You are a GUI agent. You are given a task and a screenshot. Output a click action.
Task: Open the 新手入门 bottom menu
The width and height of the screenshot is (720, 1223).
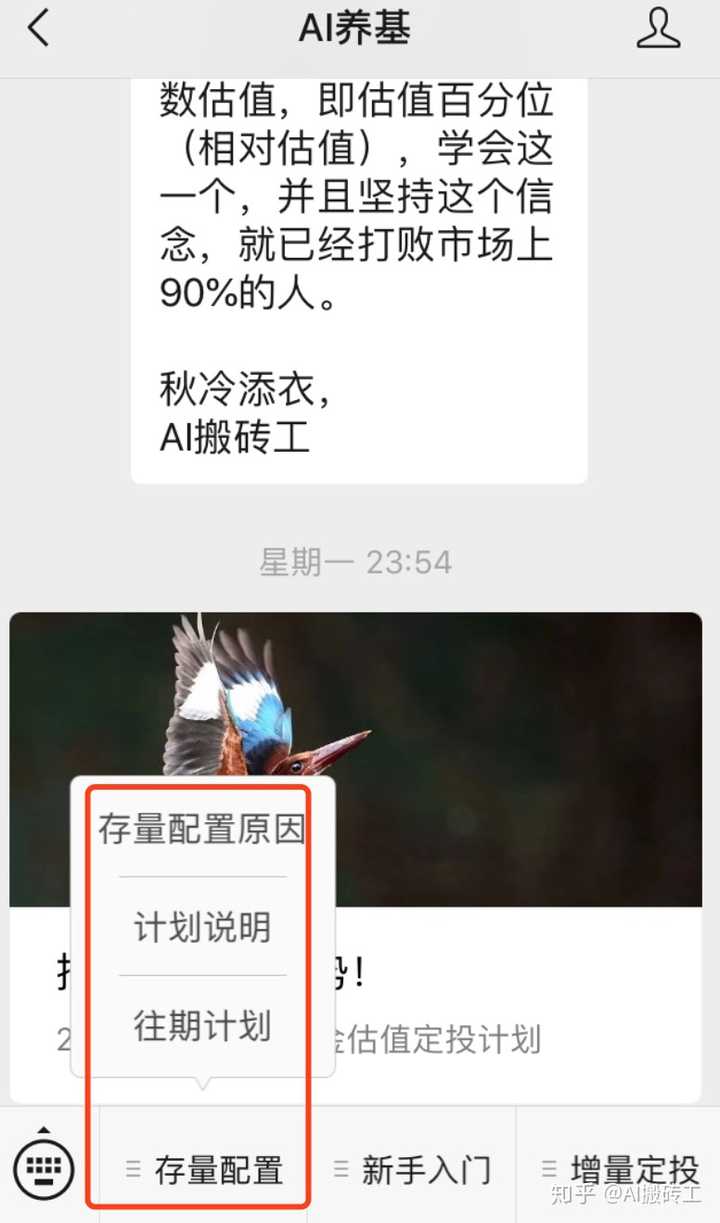pyautogui.click(x=412, y=1169)
